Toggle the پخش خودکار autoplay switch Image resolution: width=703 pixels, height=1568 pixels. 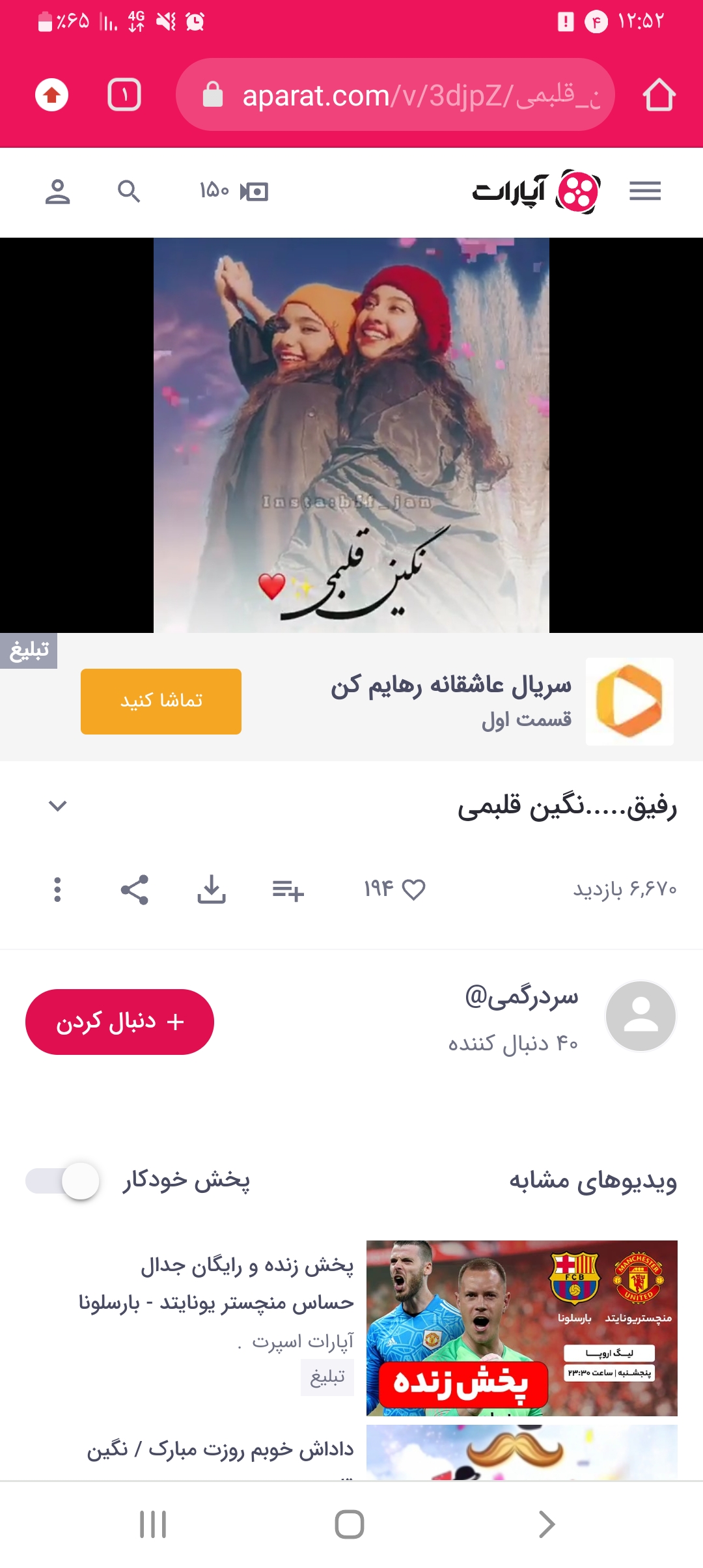pyautogui.click(x=63, y=1181)
